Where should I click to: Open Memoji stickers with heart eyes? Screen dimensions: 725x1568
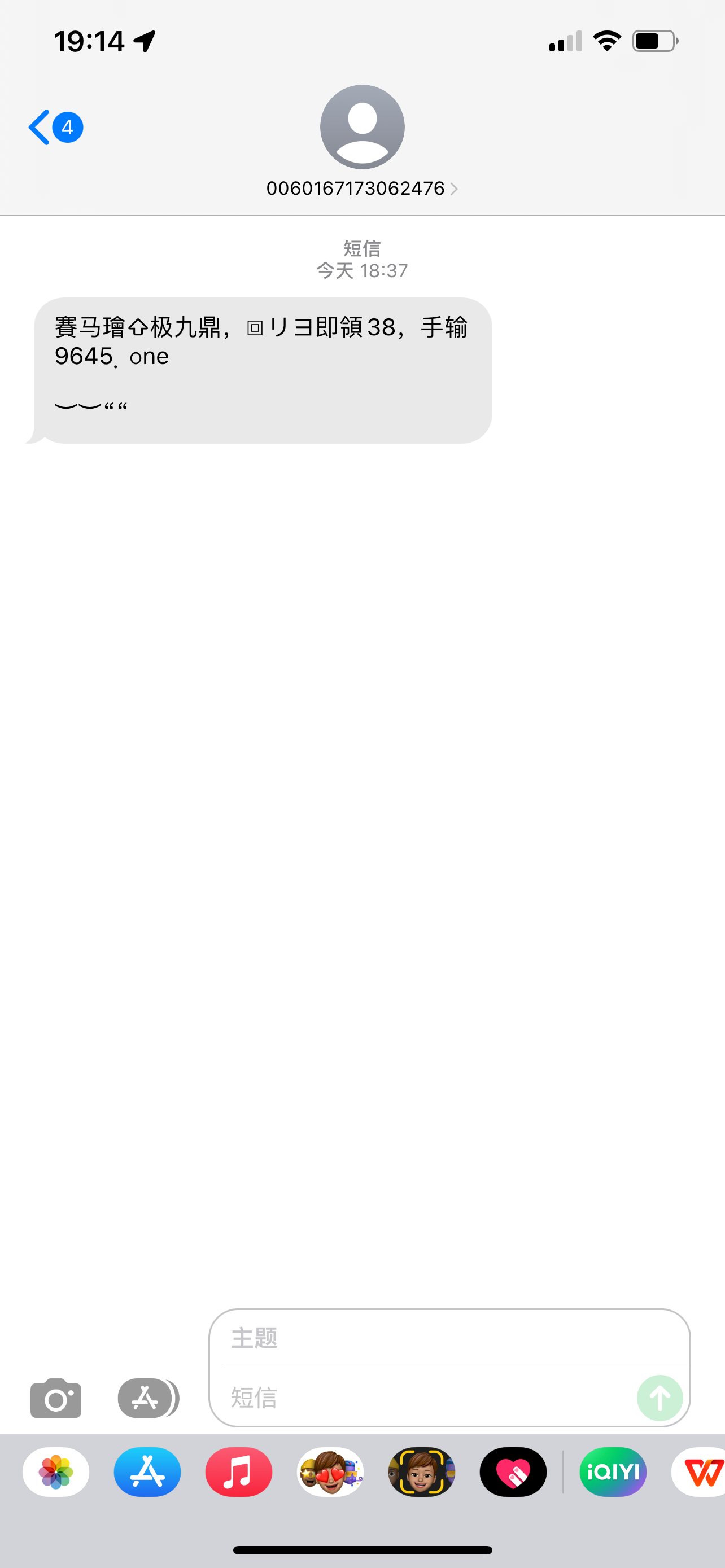(x=330, y=1472)
